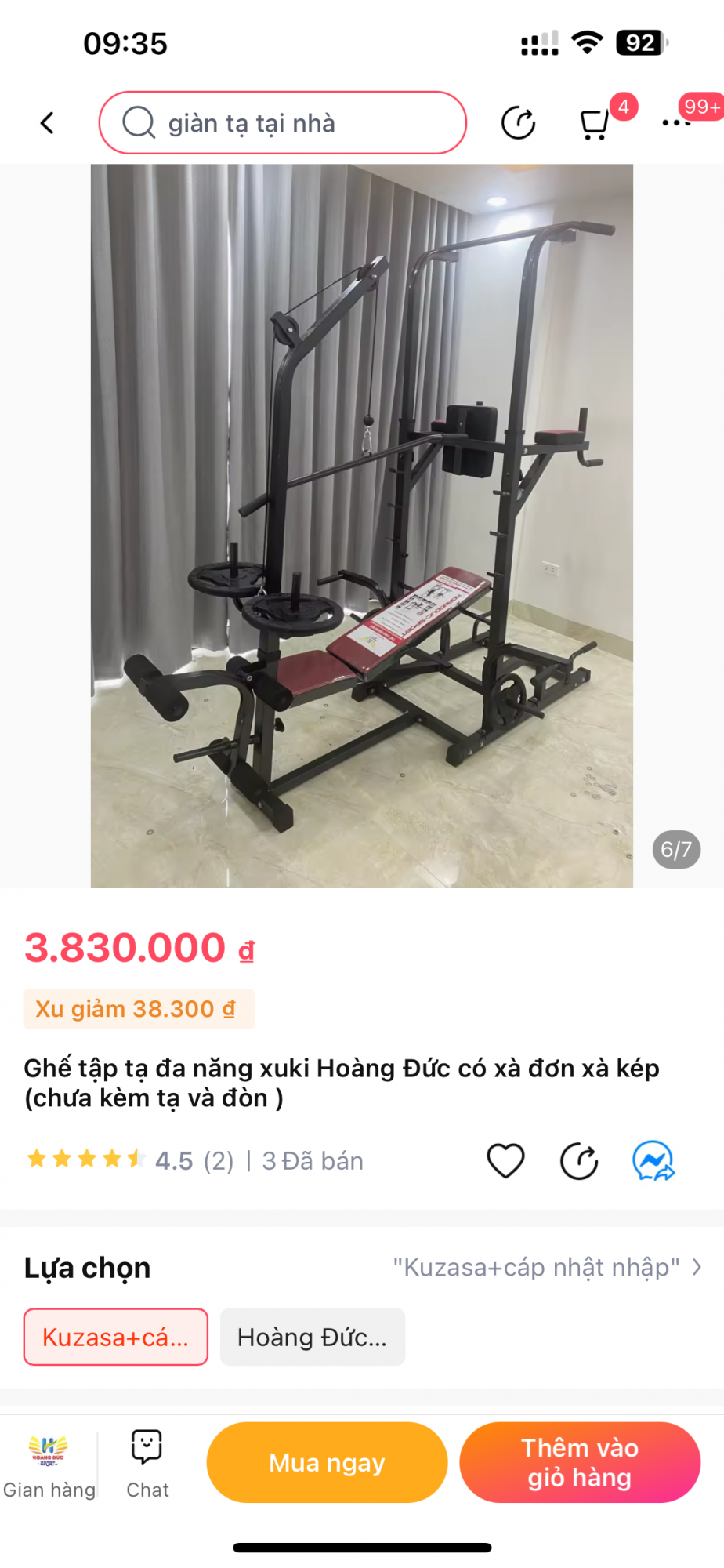Add this product to favorites
Viewport: 724px width, 1568px height.
505,1160
